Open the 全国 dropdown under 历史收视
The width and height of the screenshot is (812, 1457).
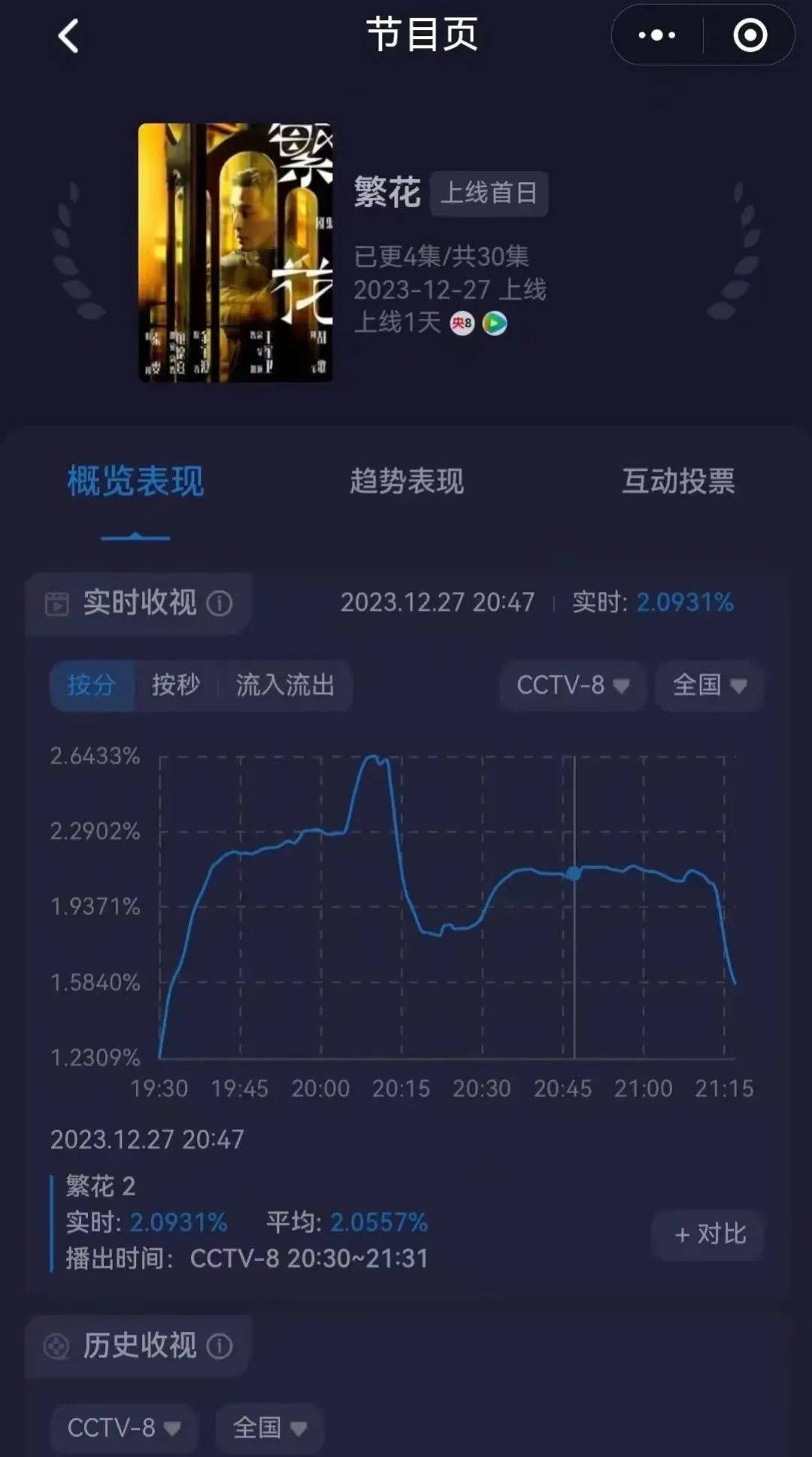point(268,1428)
